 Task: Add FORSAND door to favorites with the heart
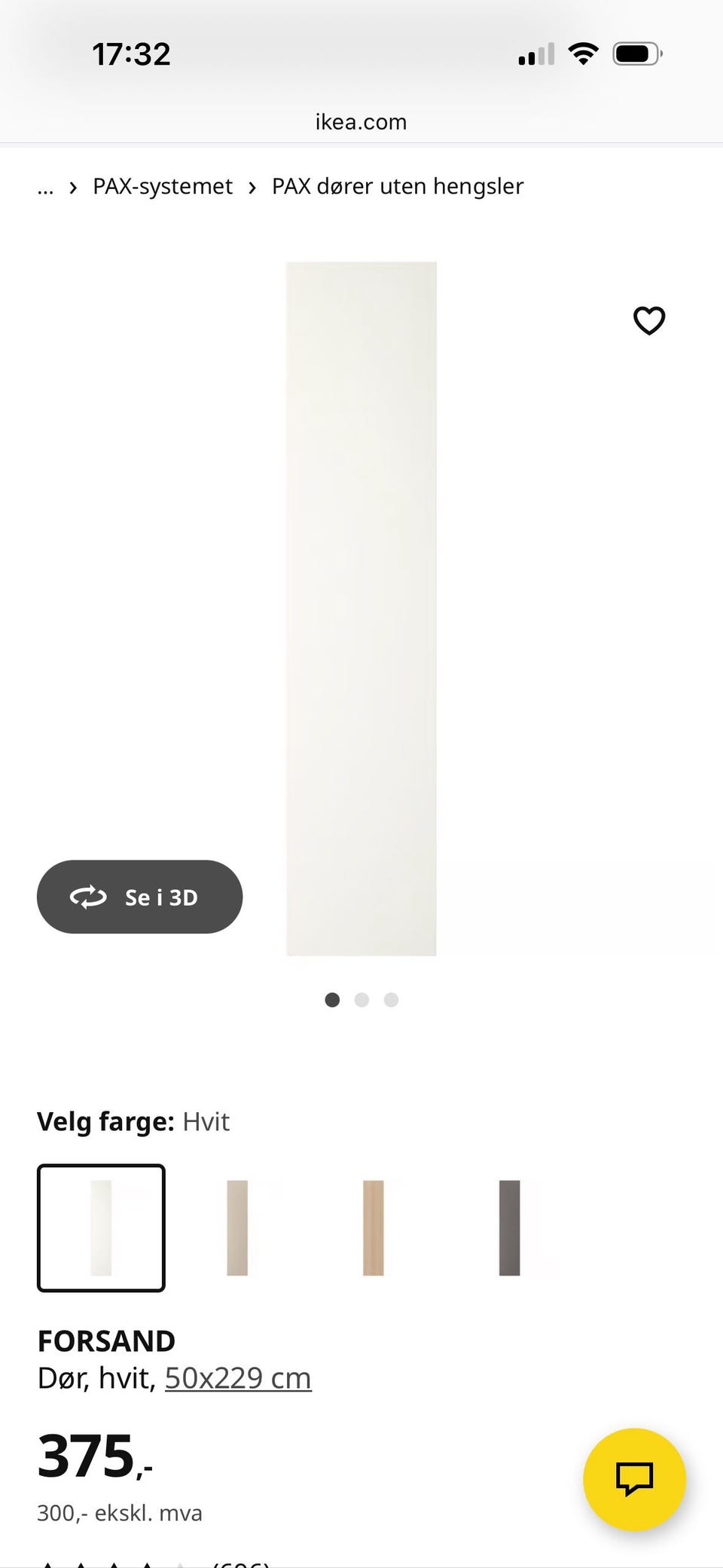pos(648,320)
